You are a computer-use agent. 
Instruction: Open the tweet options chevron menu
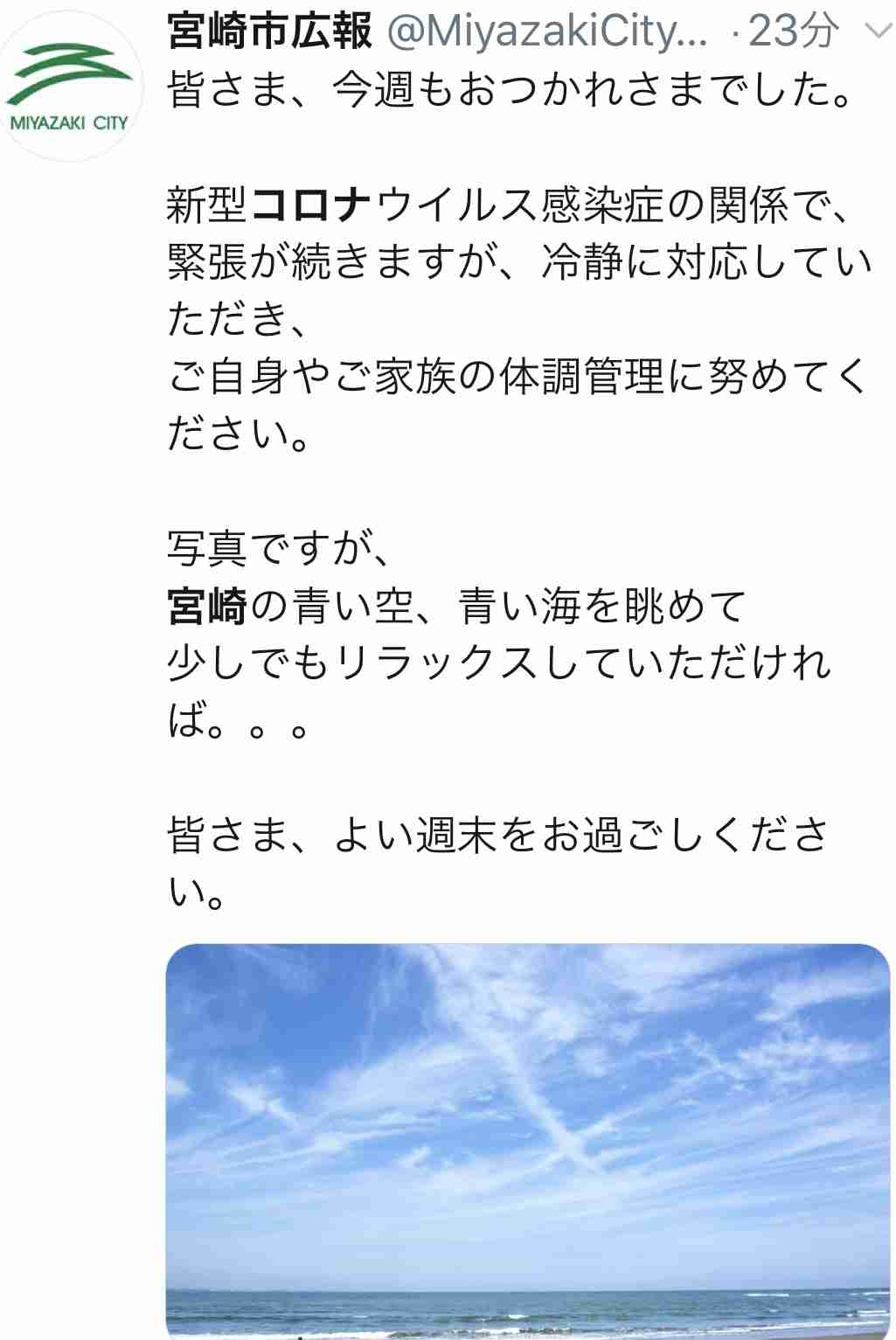coord(877,32)
